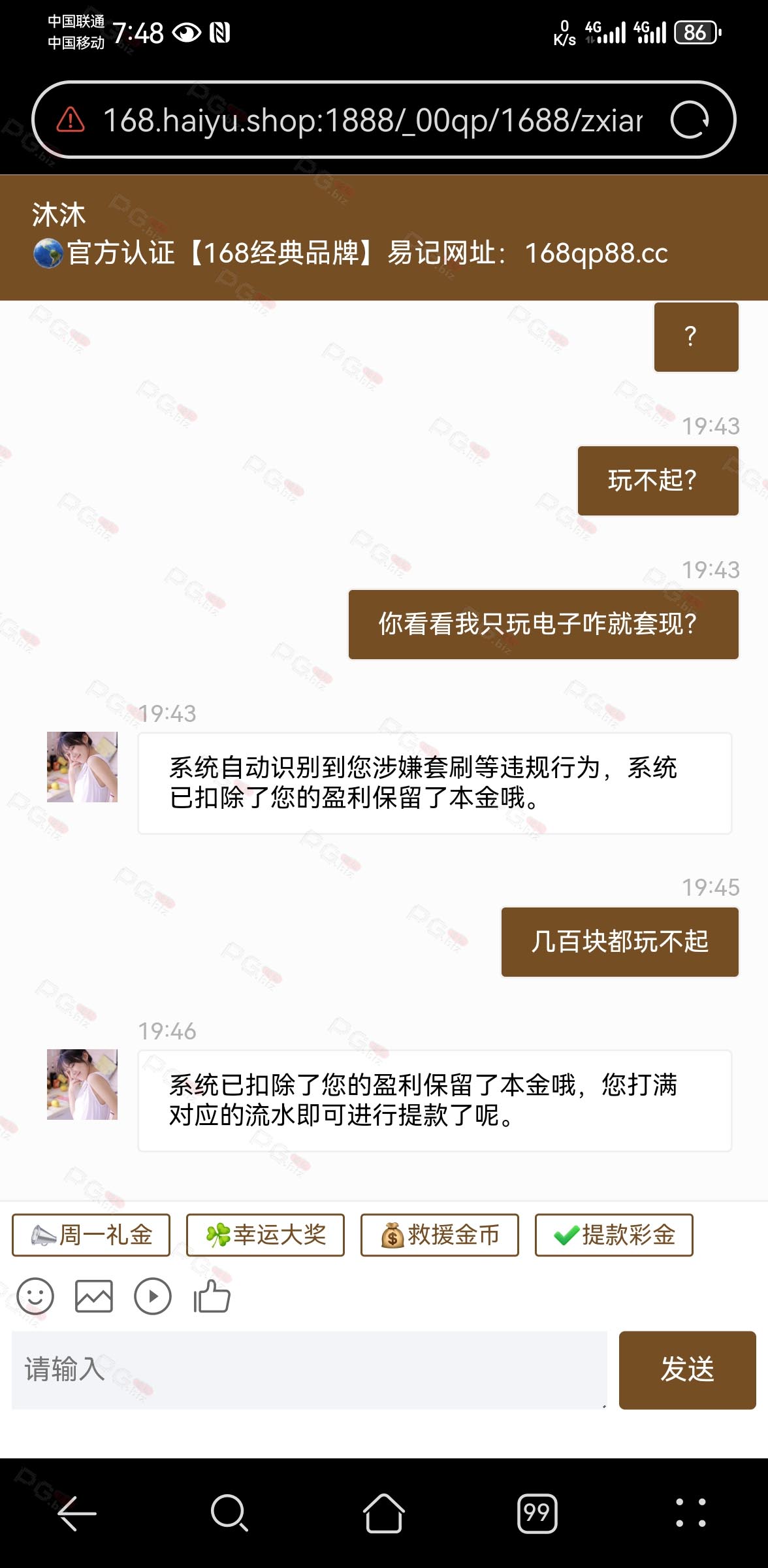Screen dimensions: 768x1568
Task: Open browser search from the bottom bar
Action: click(x=230, y=1513)
